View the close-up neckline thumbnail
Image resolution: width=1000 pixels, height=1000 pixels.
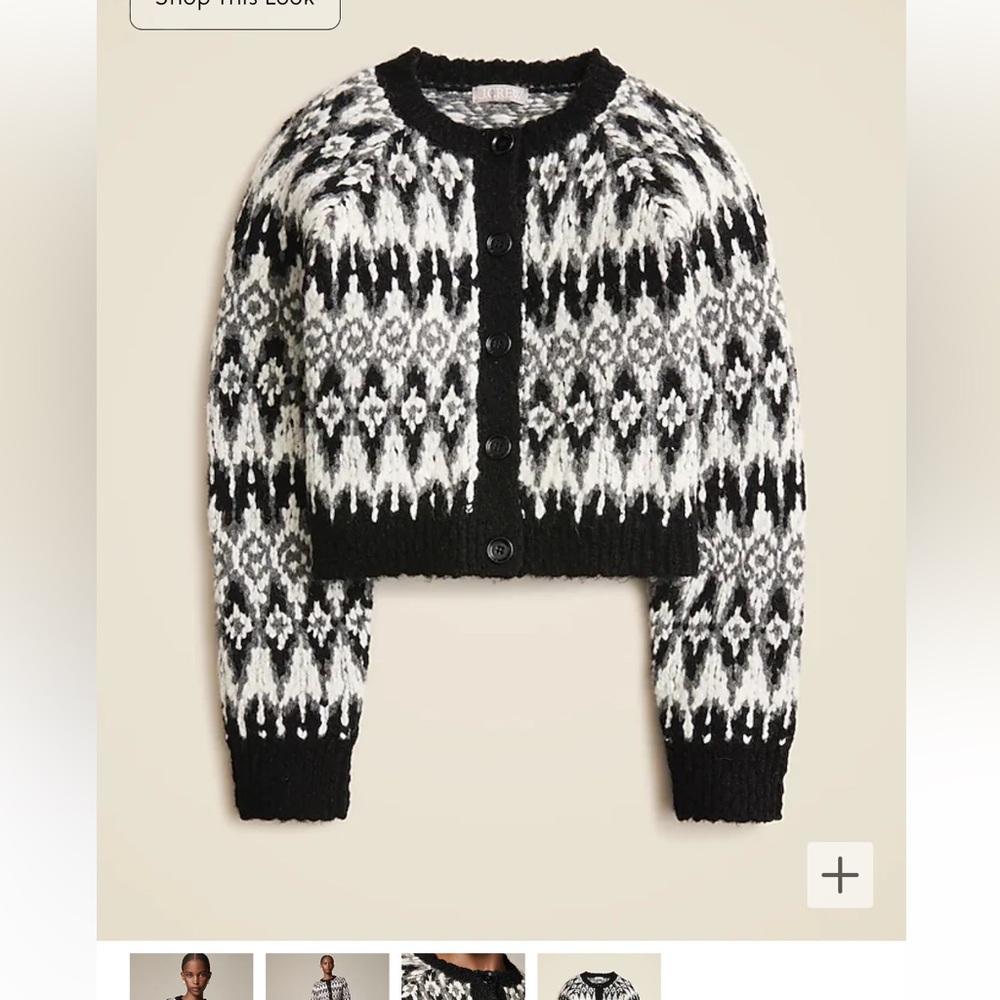pyautogui.click(x=463, y=977)
